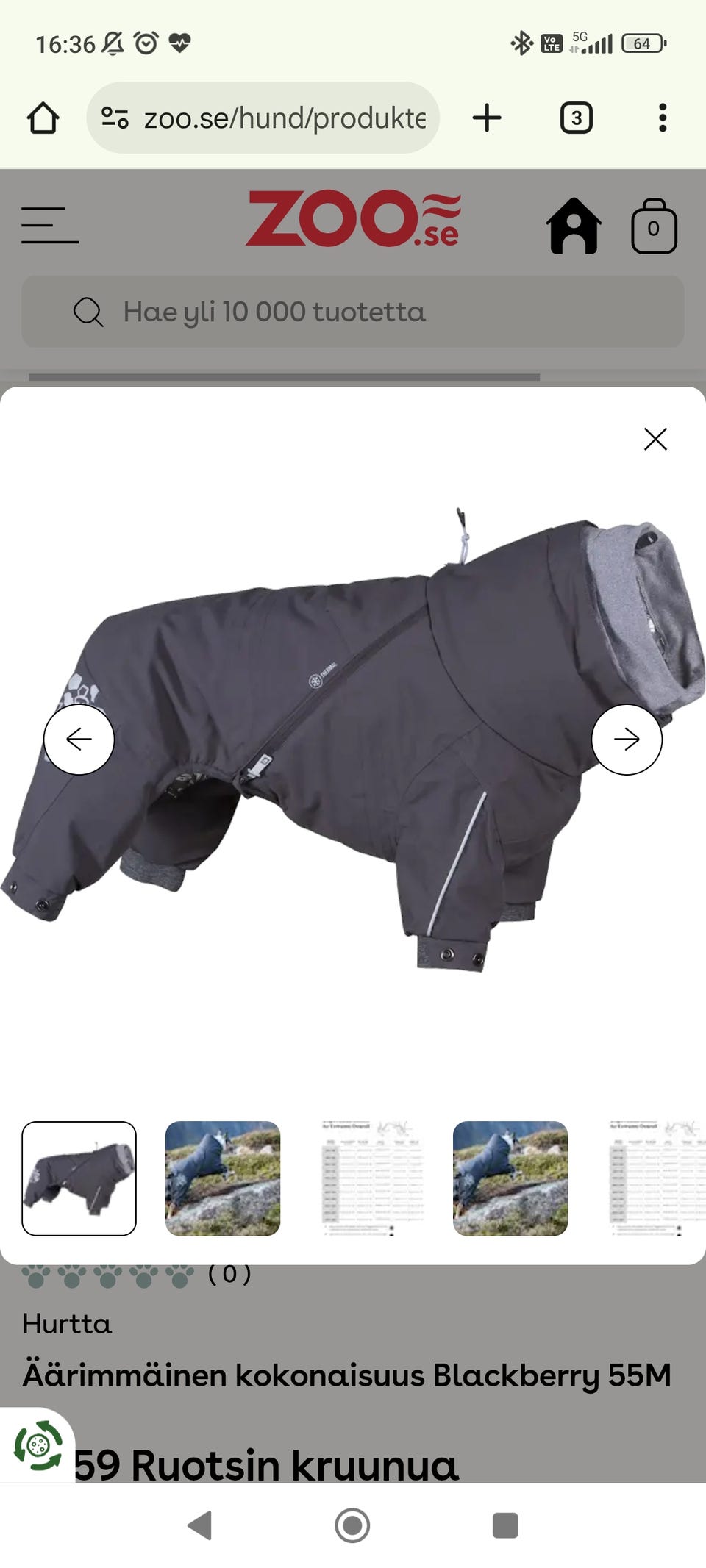Select the second thumbnail with dog outdoors

click(x=223, y=1178)
